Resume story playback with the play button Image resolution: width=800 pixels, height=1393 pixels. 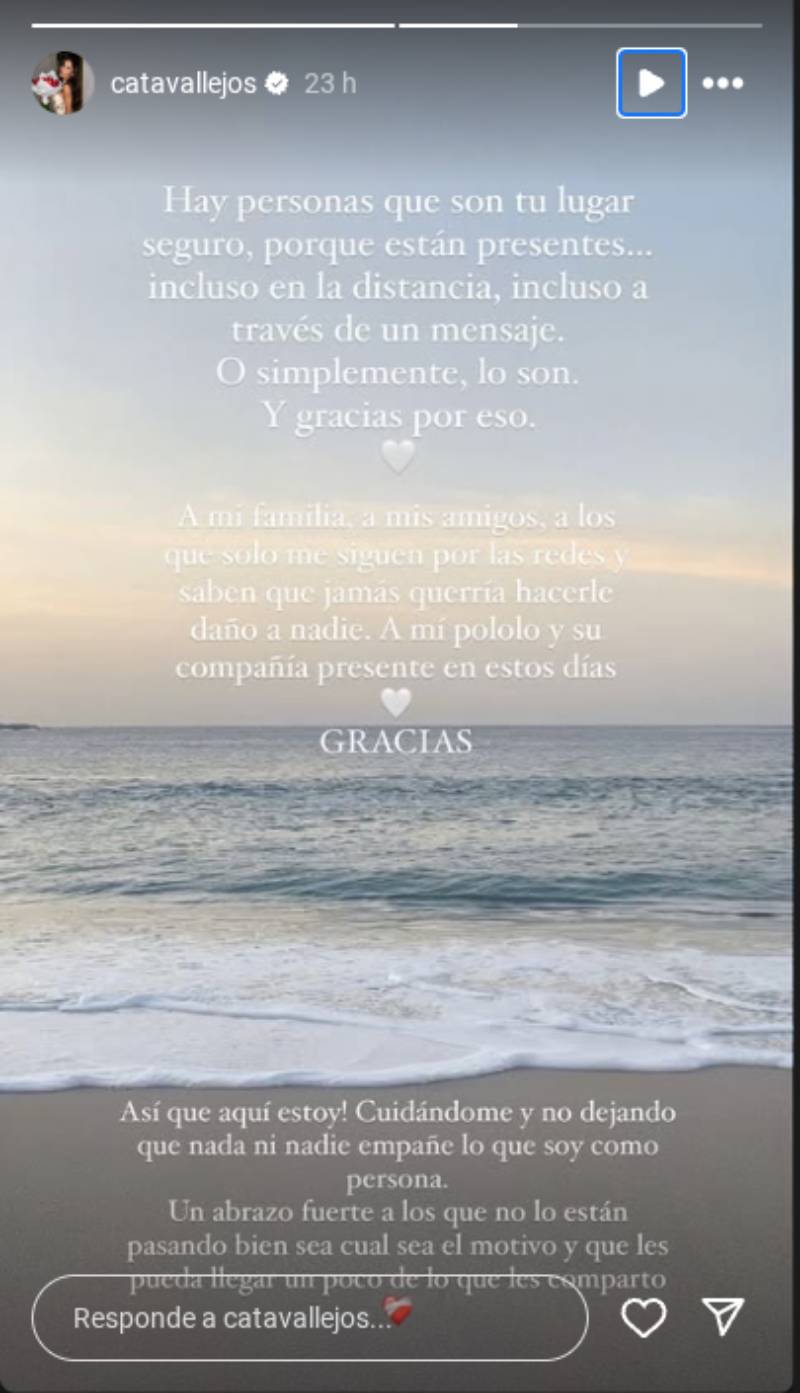coord(651,83)
